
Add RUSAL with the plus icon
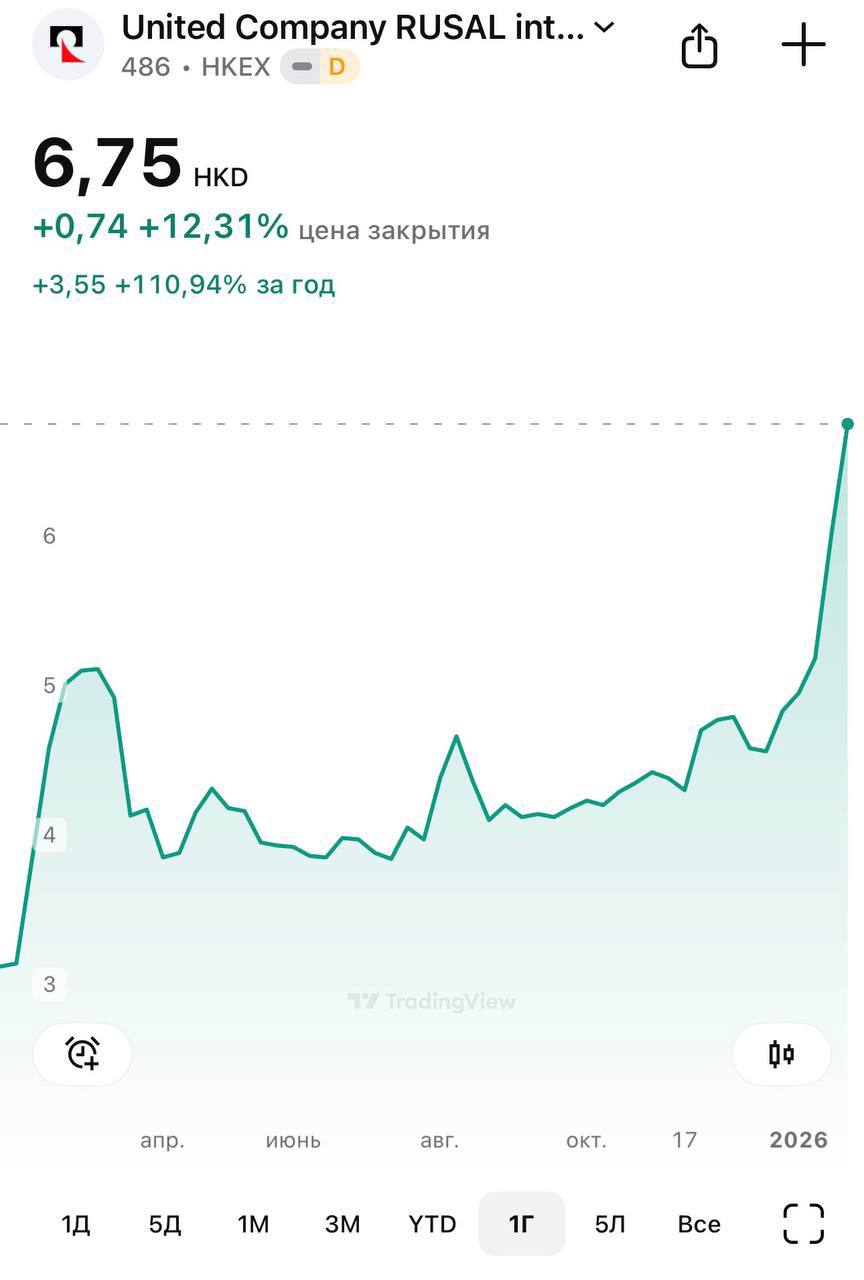803,45
